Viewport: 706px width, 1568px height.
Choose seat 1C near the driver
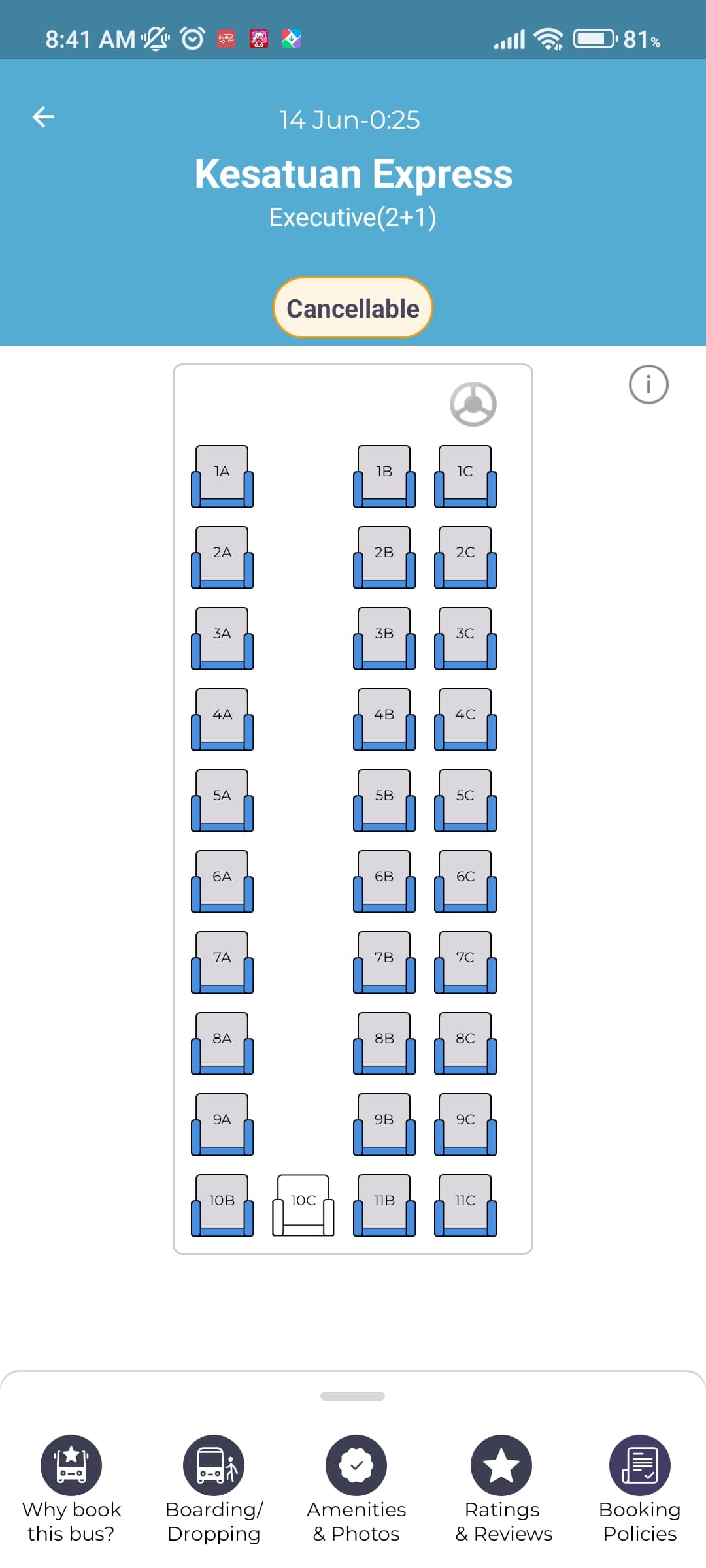pos(465,476)
